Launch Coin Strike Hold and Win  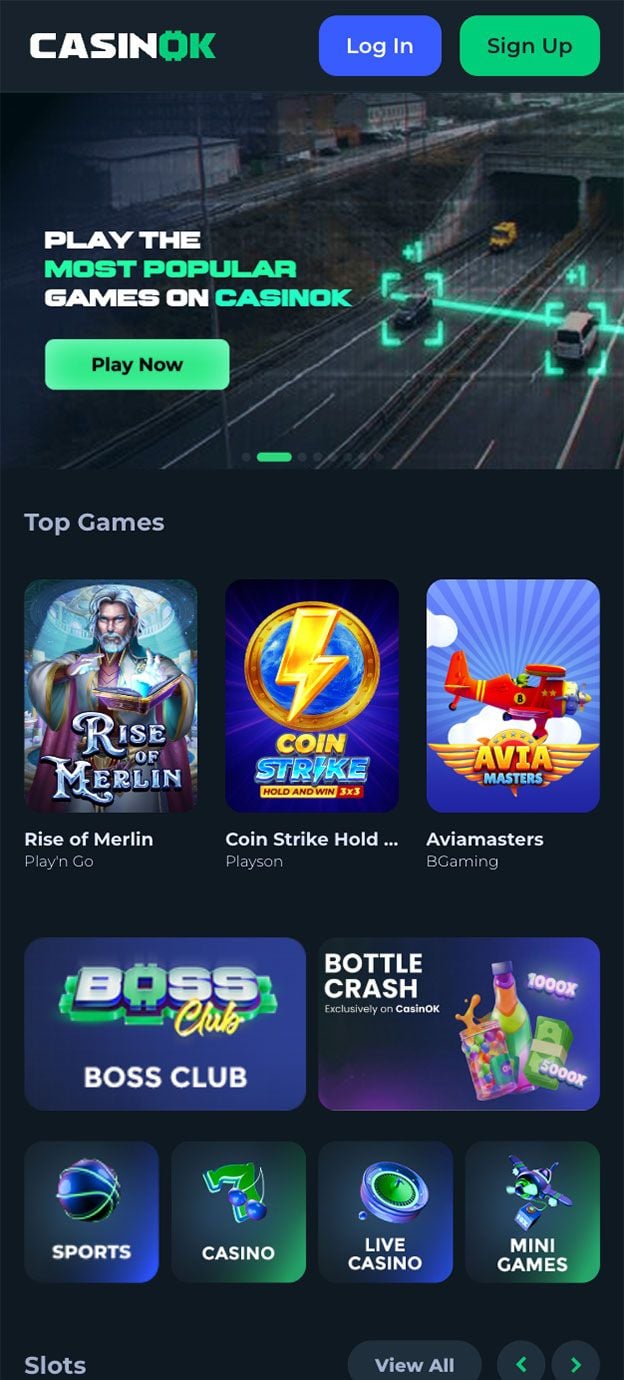(312, 696)
